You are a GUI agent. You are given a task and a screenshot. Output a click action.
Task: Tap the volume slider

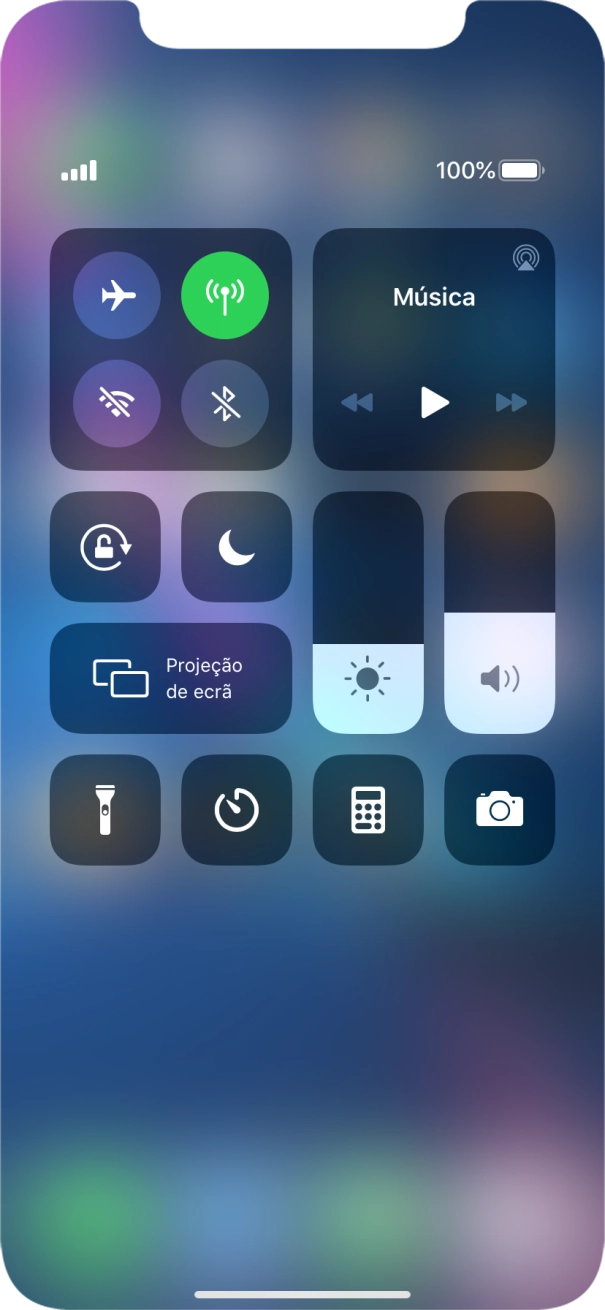tap(499, 612)
